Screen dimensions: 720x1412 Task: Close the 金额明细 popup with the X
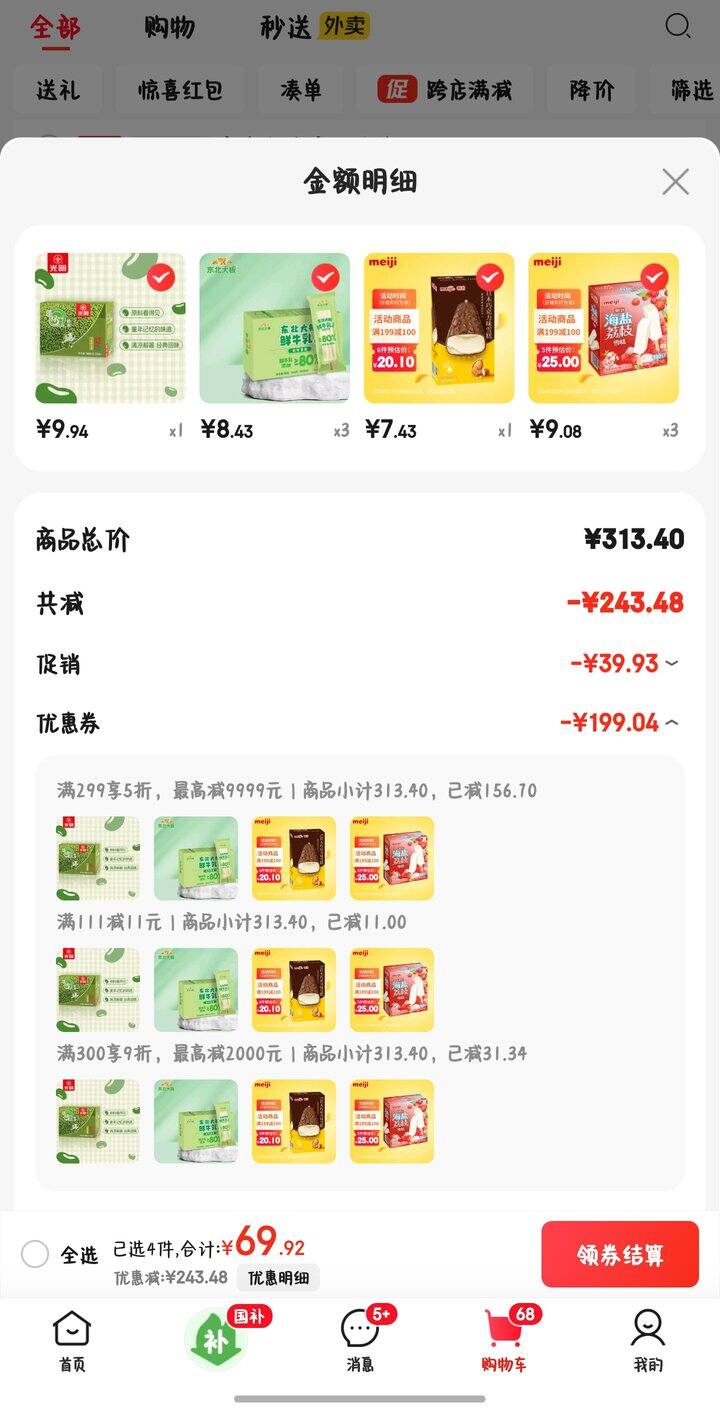[x=675, y=182]
